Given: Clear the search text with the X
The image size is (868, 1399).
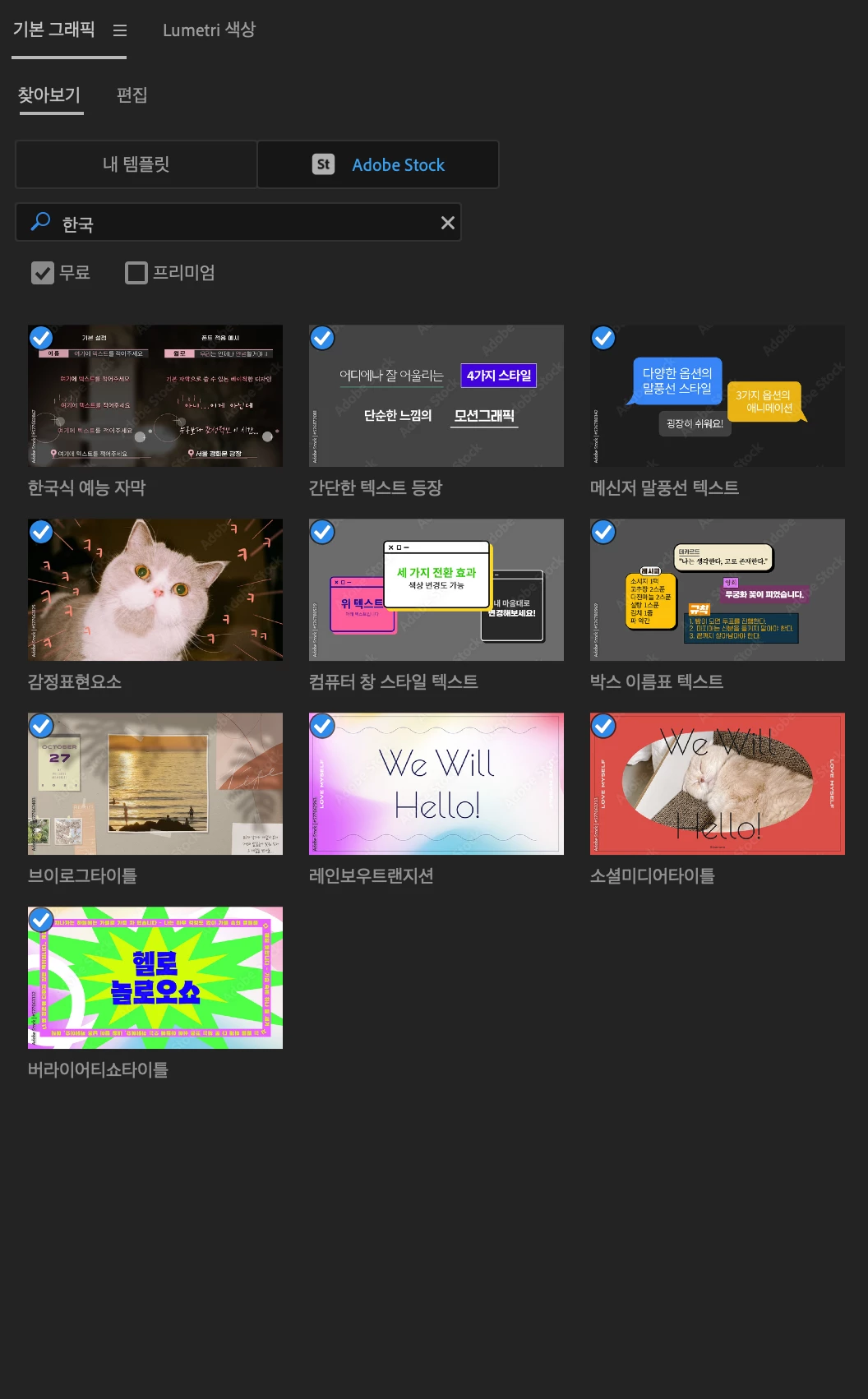Looking at the screenshot, I should (x=448, y=223).
